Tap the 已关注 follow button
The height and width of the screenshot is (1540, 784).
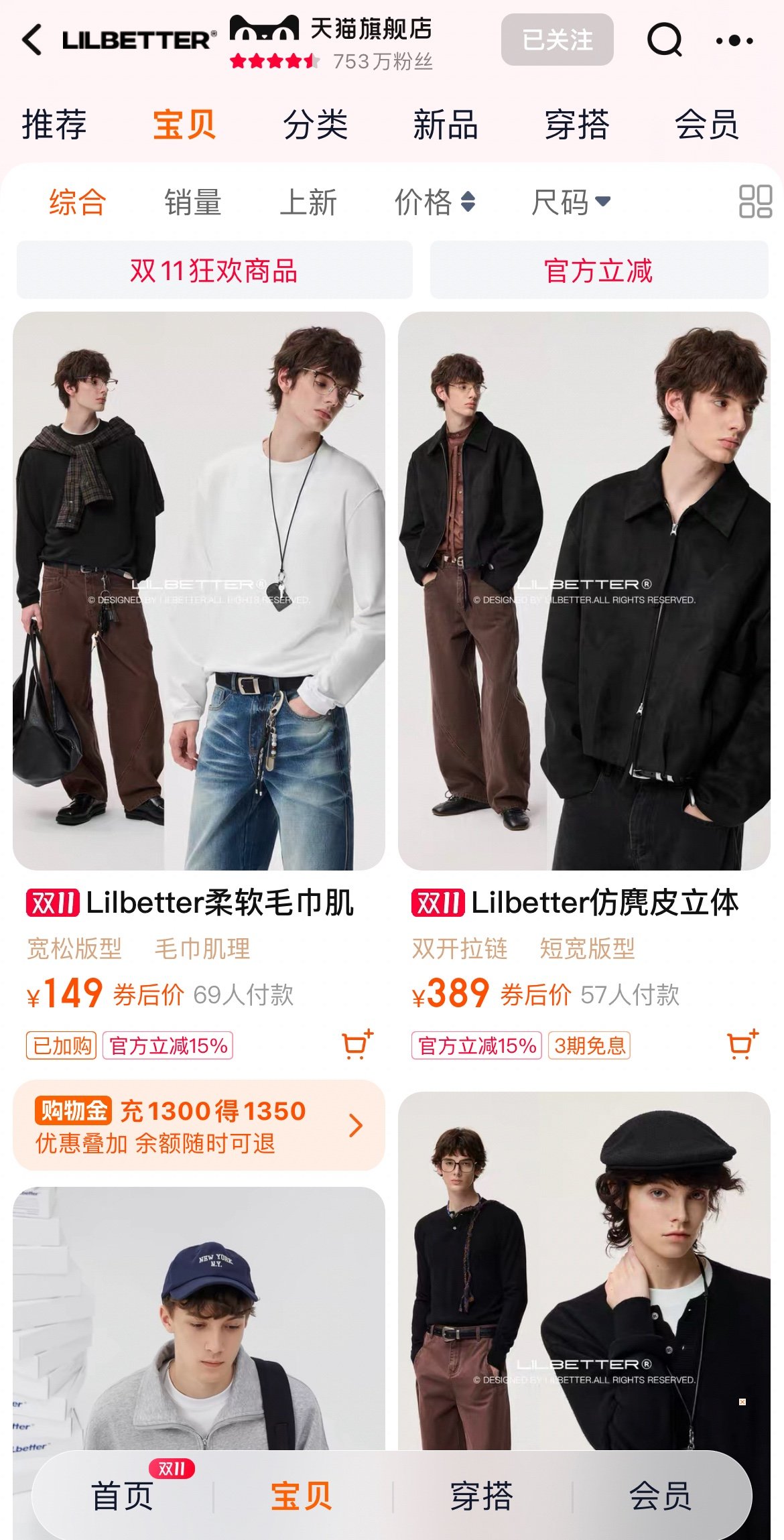(557, 40)
